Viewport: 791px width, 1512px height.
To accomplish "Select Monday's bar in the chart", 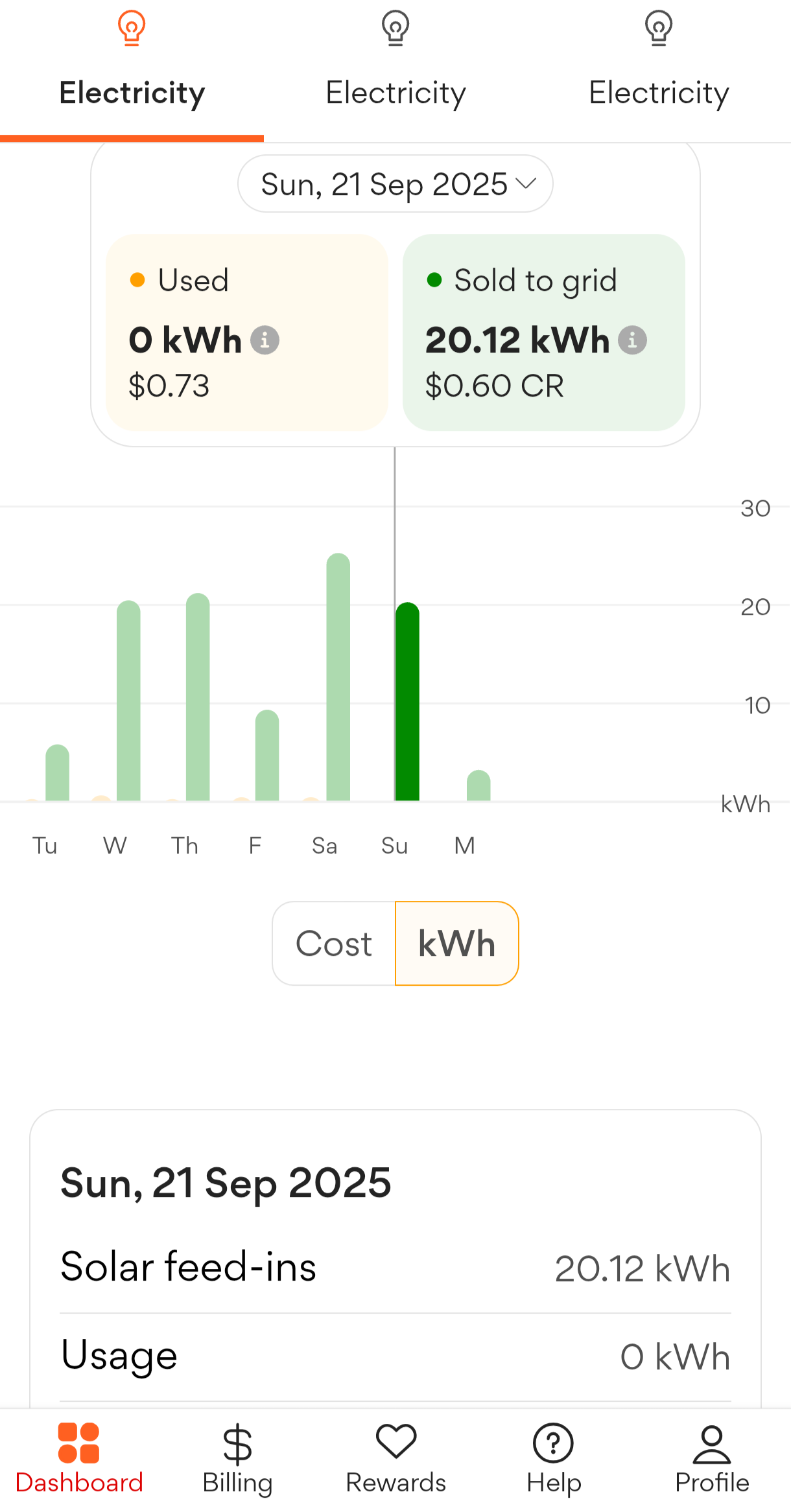I will click(478, 786).
